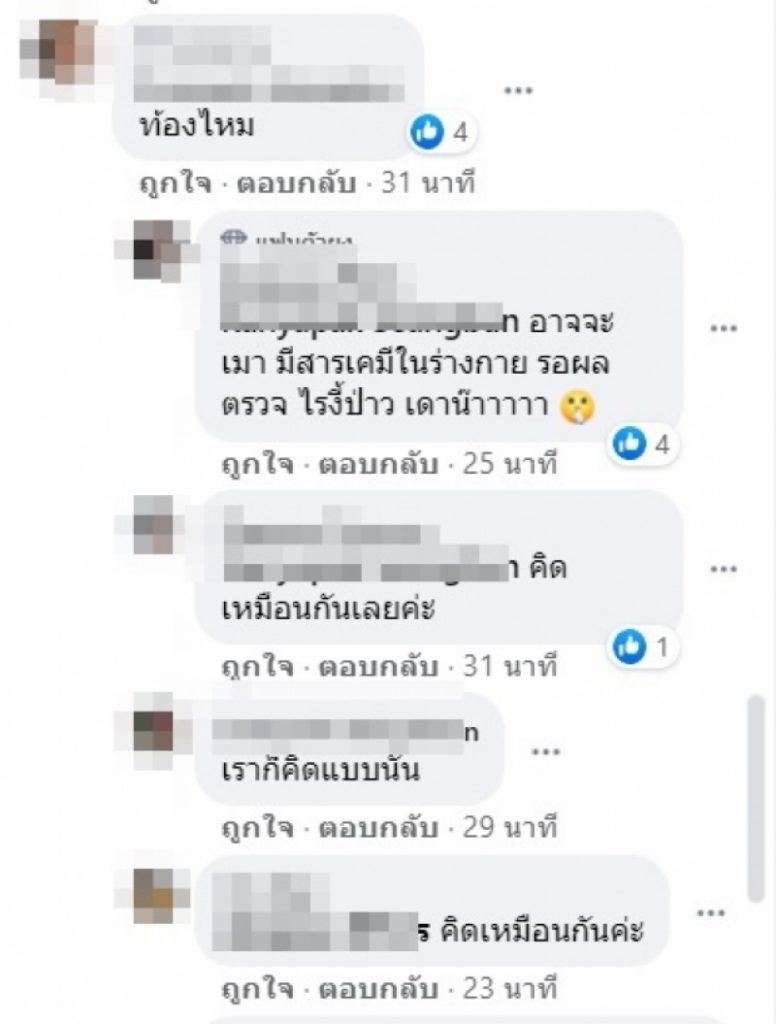The height and width of the screenshot is (1024, 776).
Task: View the 1 reaction on "คิดเหมือนกันเลยค่ะ"
Action: [642, 648]
